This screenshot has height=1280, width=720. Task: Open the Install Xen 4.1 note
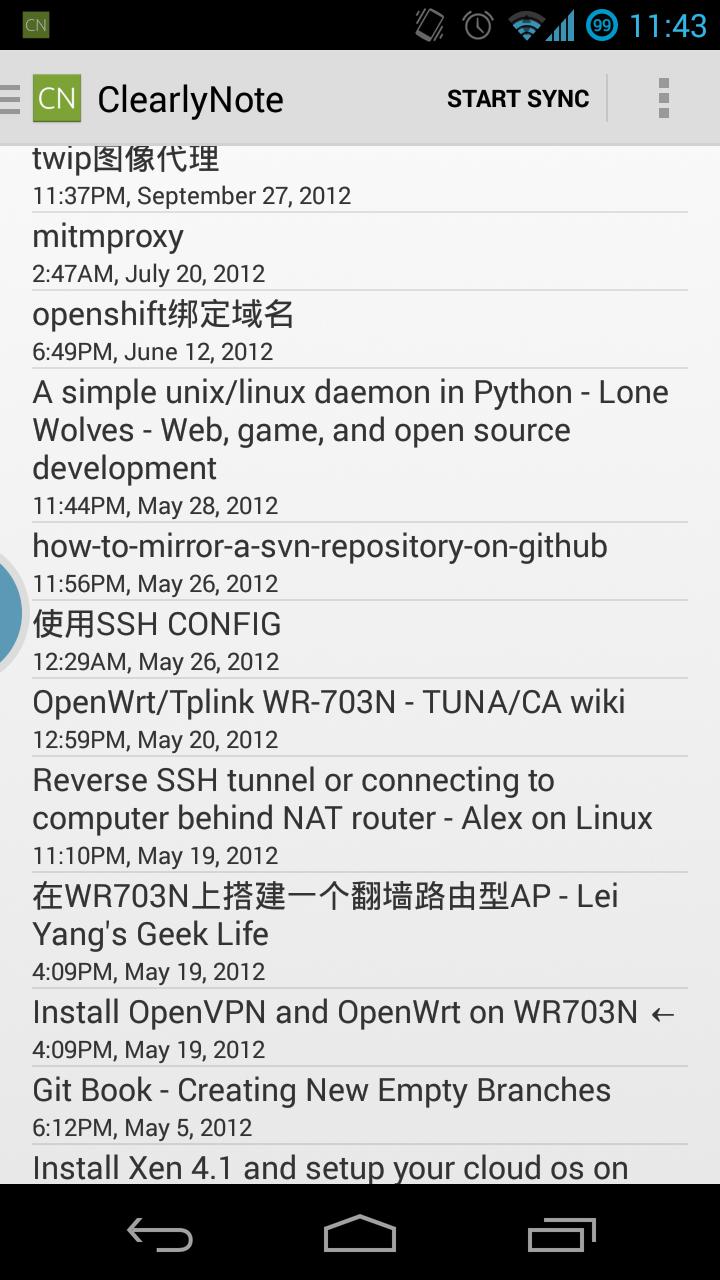point(359,1166)
